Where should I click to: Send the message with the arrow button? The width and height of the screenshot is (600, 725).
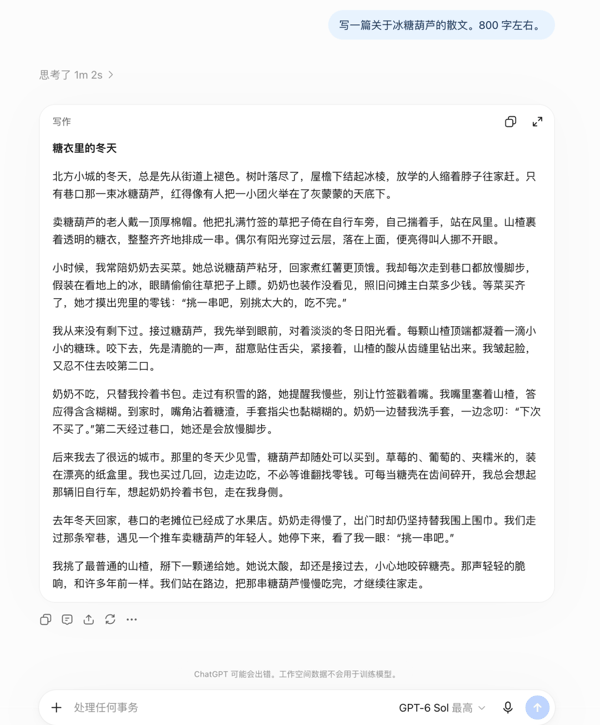point(537,707)
